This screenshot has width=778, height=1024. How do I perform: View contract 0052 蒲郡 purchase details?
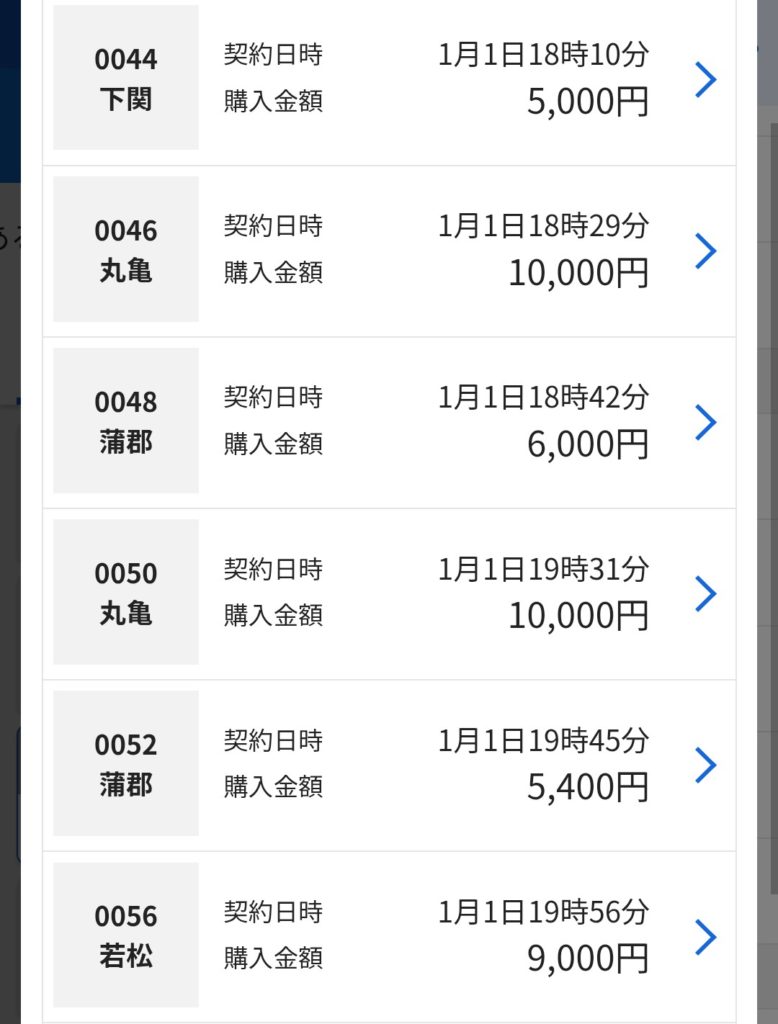click(705, 765)
